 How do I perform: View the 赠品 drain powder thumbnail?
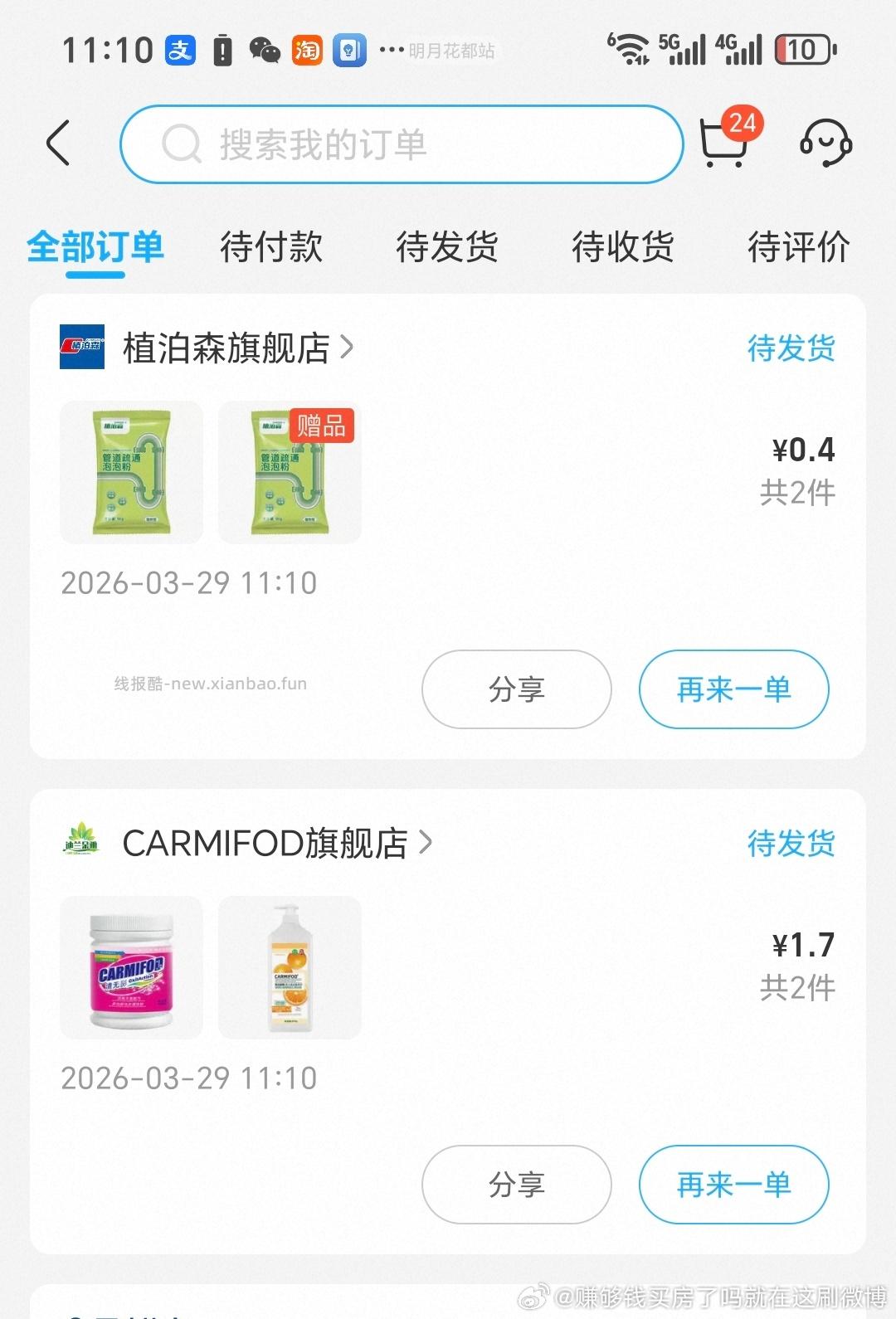click(x=289, y=473)
